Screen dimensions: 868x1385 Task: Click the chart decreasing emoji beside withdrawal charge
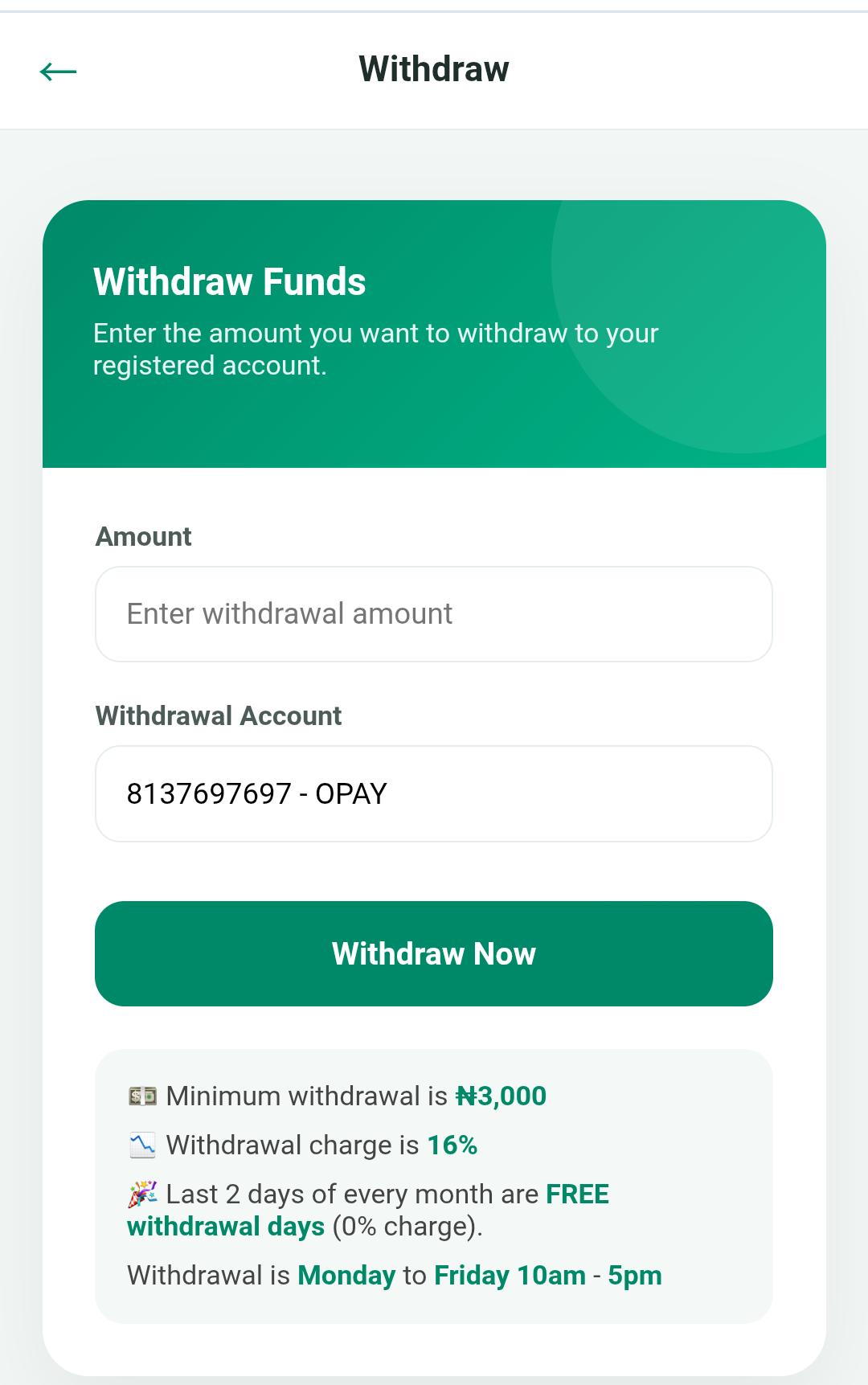141,1145
